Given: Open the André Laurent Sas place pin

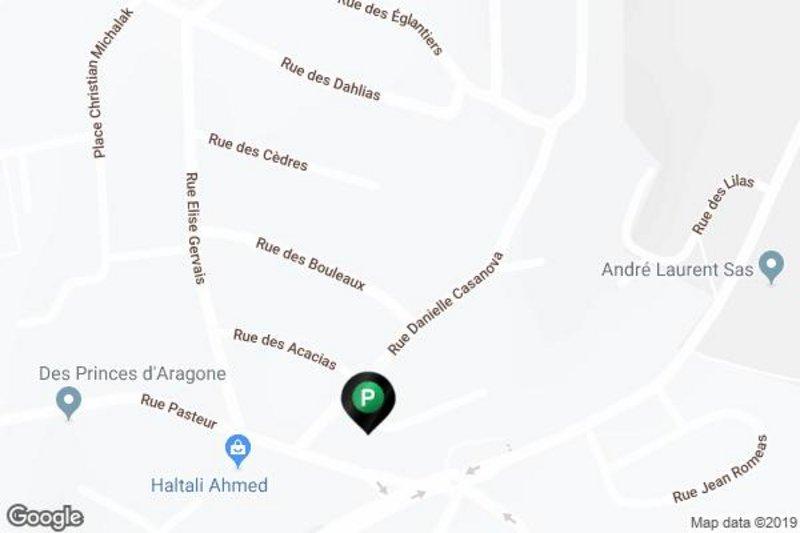Looking at the screenshot, I should point(770,267).
